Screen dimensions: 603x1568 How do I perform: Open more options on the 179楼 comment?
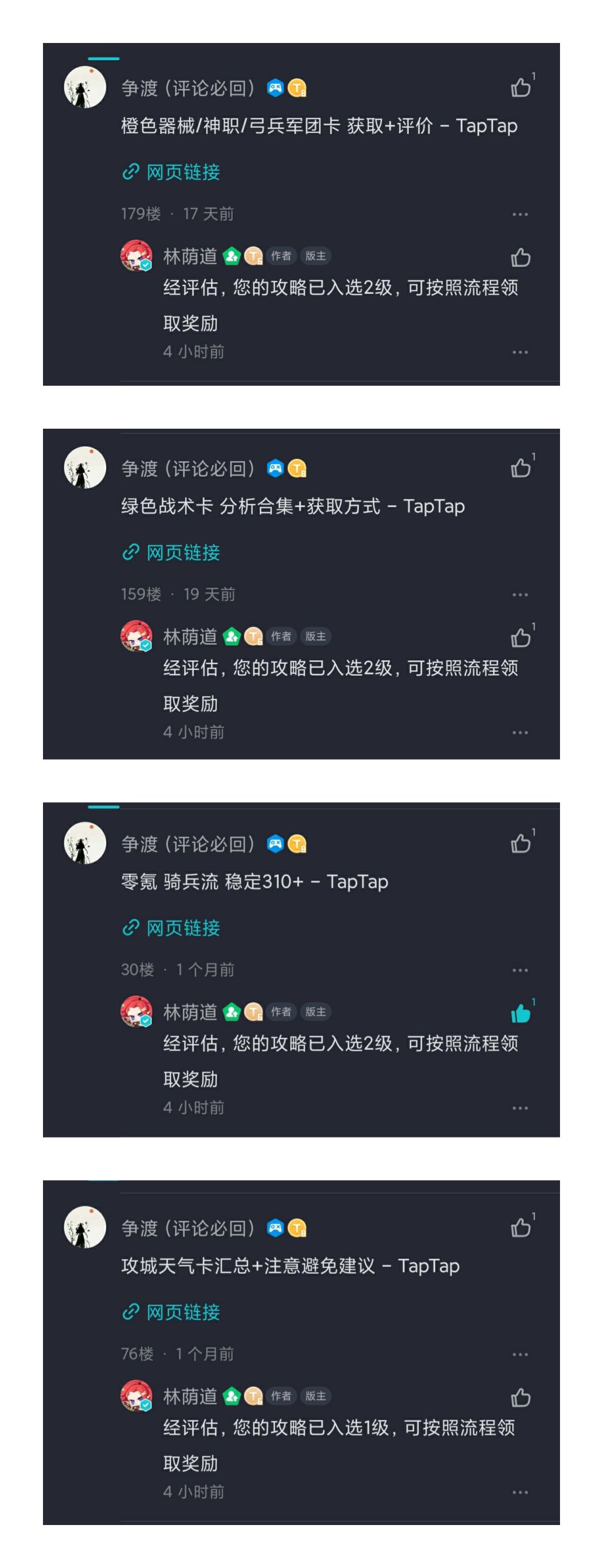pos(521,214)
